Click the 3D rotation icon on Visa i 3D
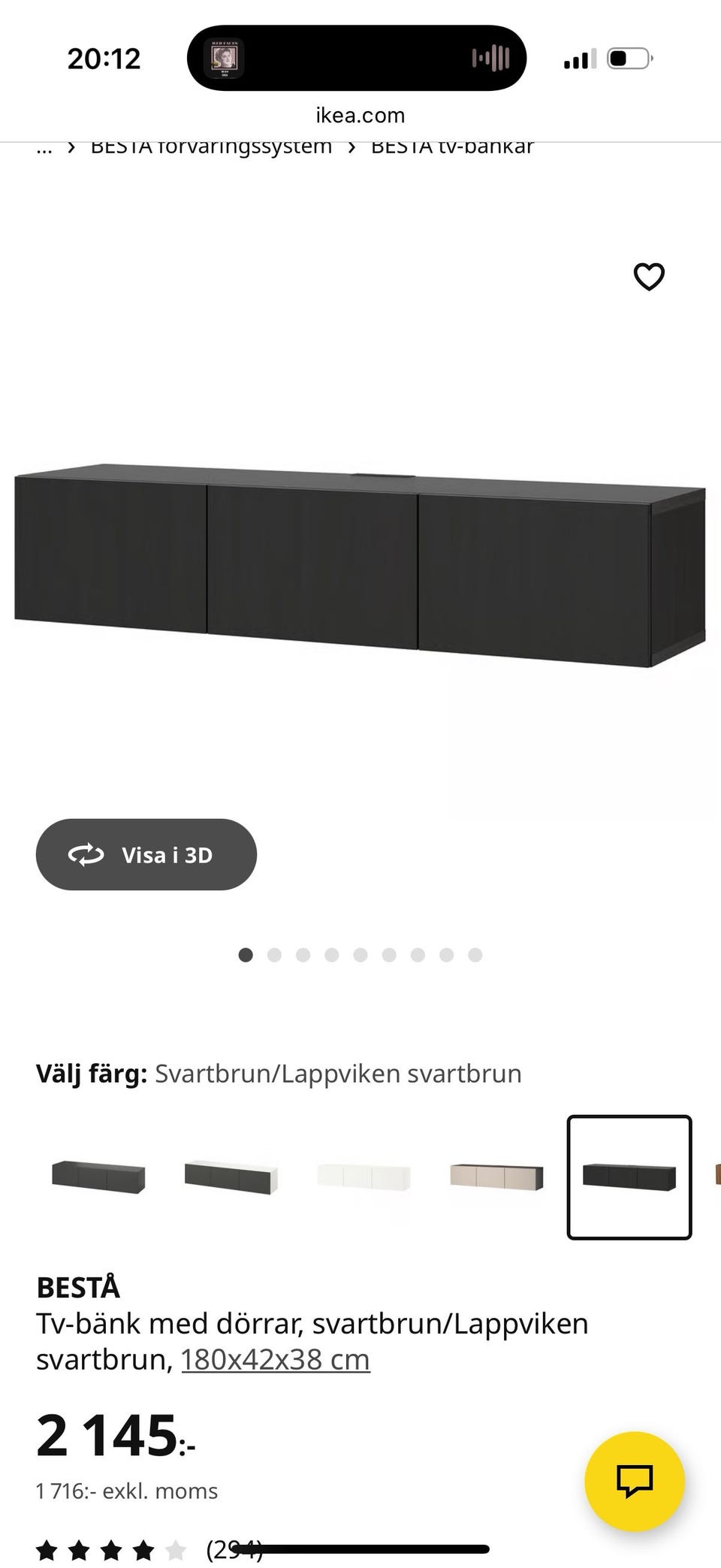The width and height of the screenshot is (721, 1568). (86, 854)
